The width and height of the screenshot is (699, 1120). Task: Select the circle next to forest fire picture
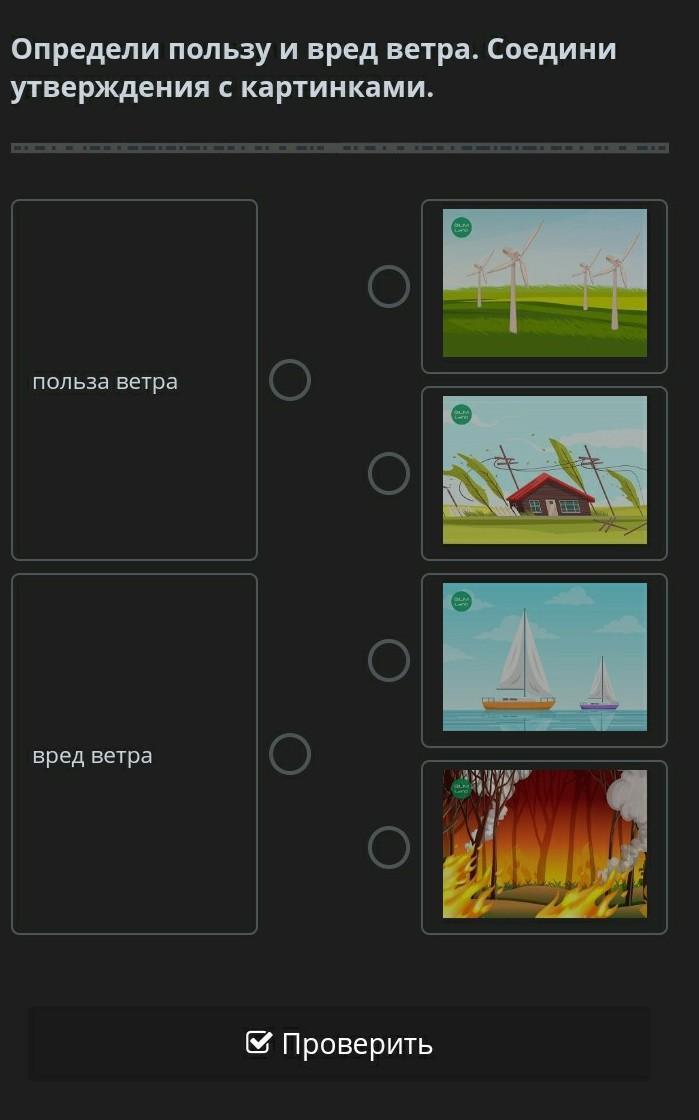[x=389, y=848]
